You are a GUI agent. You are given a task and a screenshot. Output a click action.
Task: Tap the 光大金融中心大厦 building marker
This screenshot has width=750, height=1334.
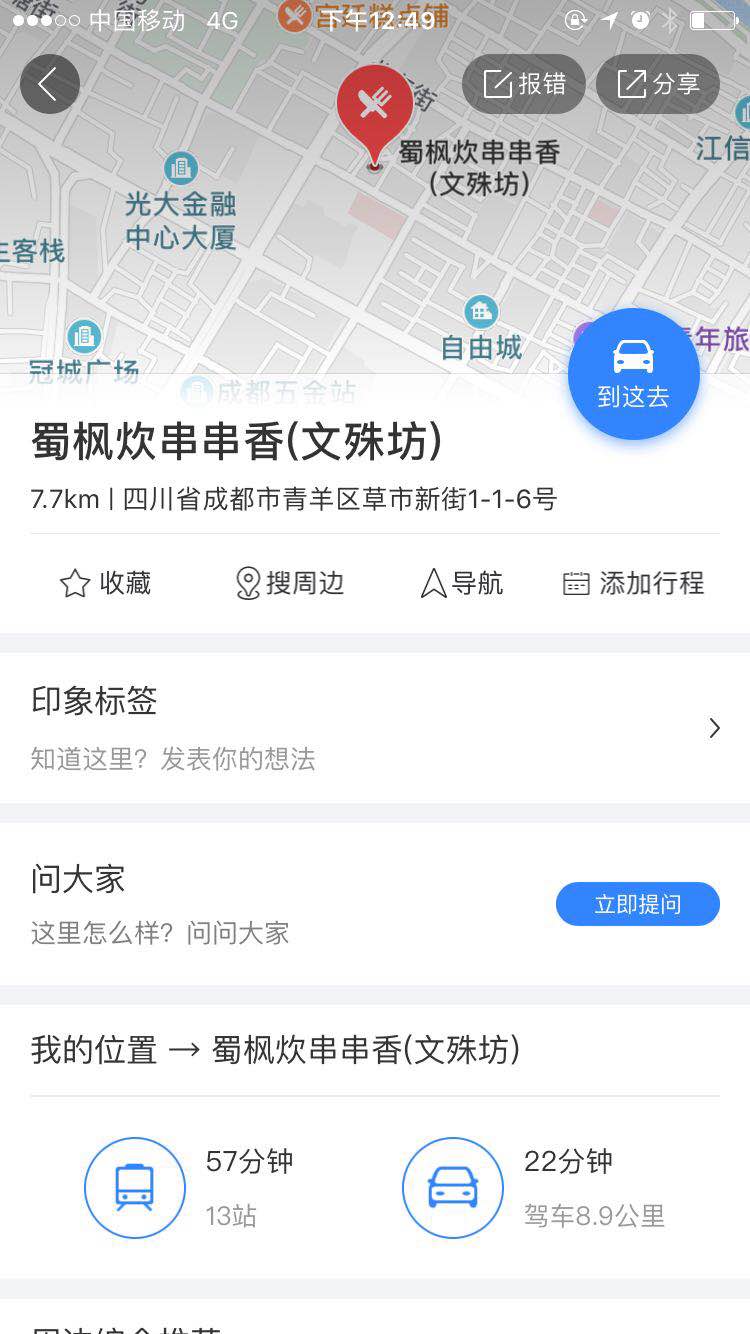point(180,168)
